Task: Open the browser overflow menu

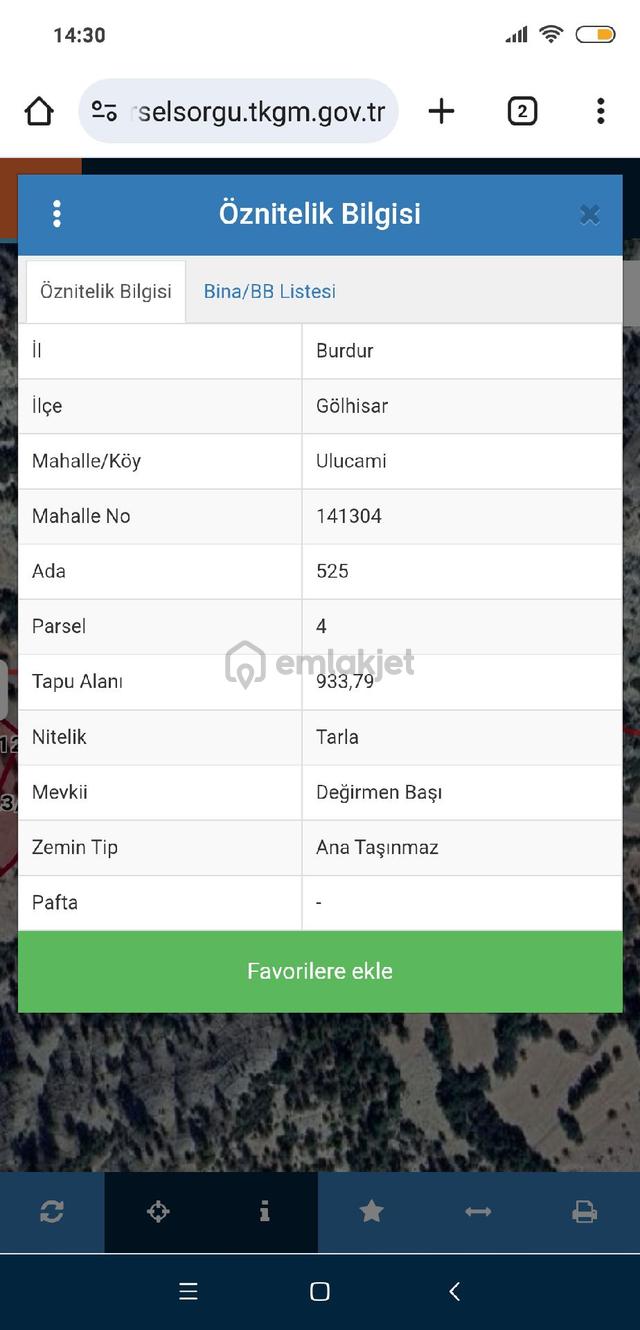Action: click(600, 111)
